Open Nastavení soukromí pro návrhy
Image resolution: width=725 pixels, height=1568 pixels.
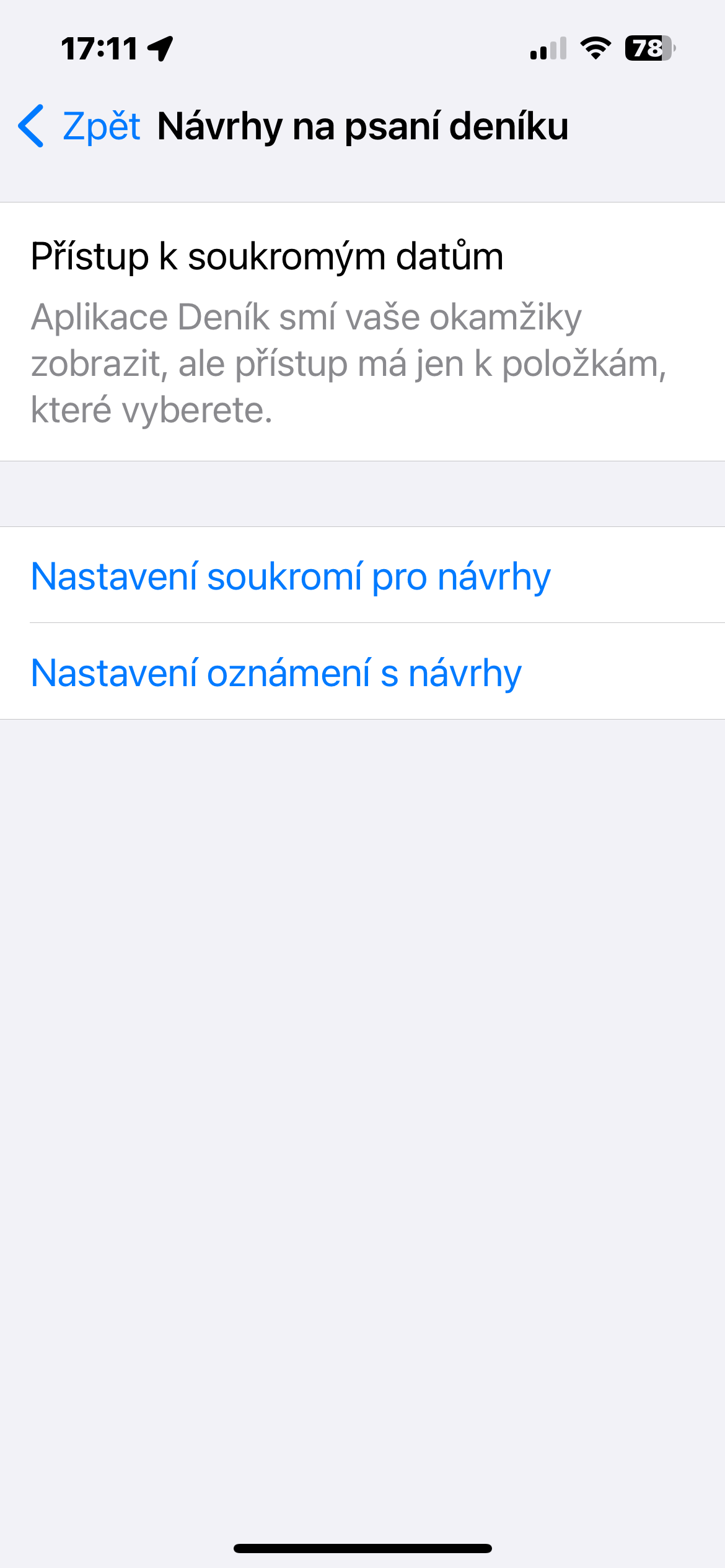(290, 576)
